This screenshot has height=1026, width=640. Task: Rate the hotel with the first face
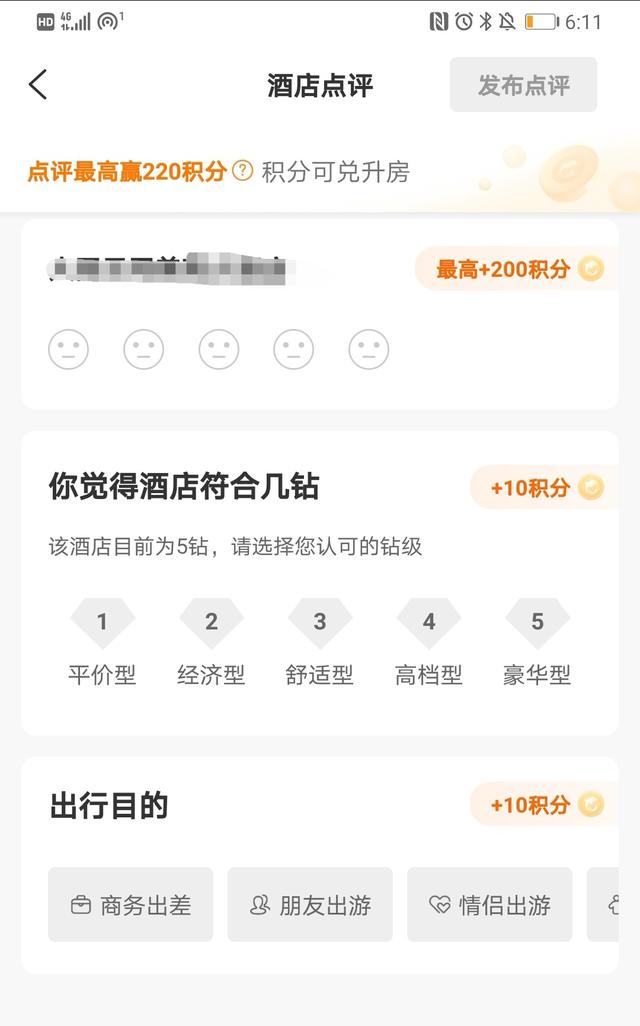click(68, 349)
